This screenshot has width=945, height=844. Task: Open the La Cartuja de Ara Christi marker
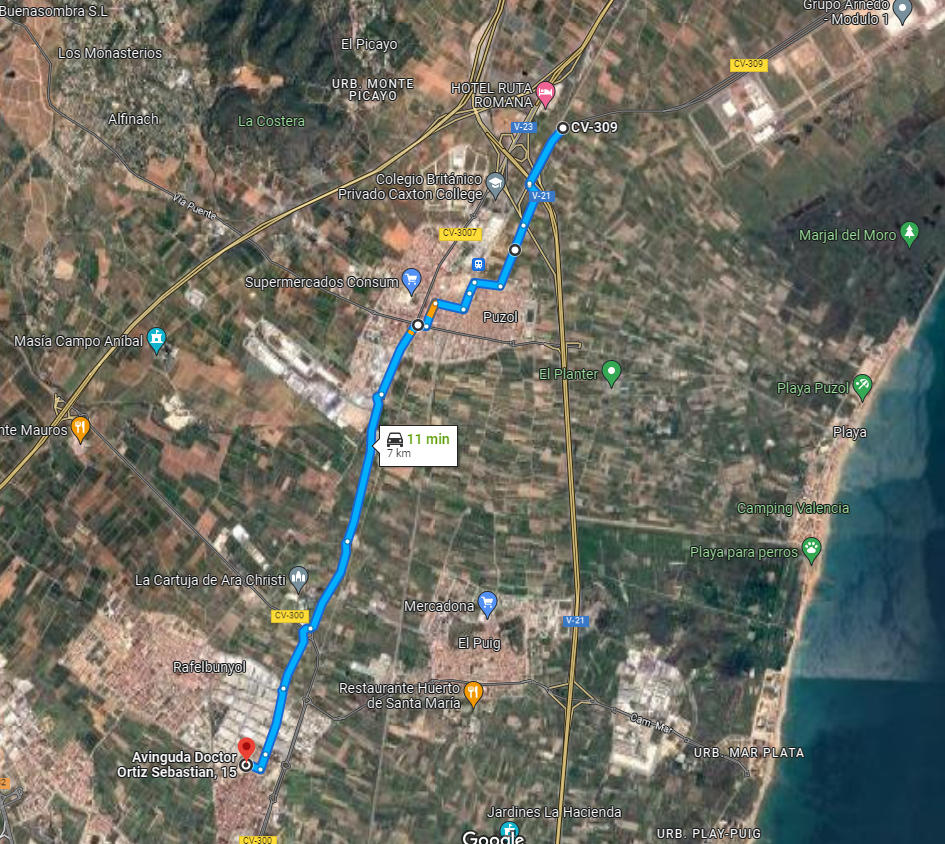pyautogui.click(x=299, y=578)
